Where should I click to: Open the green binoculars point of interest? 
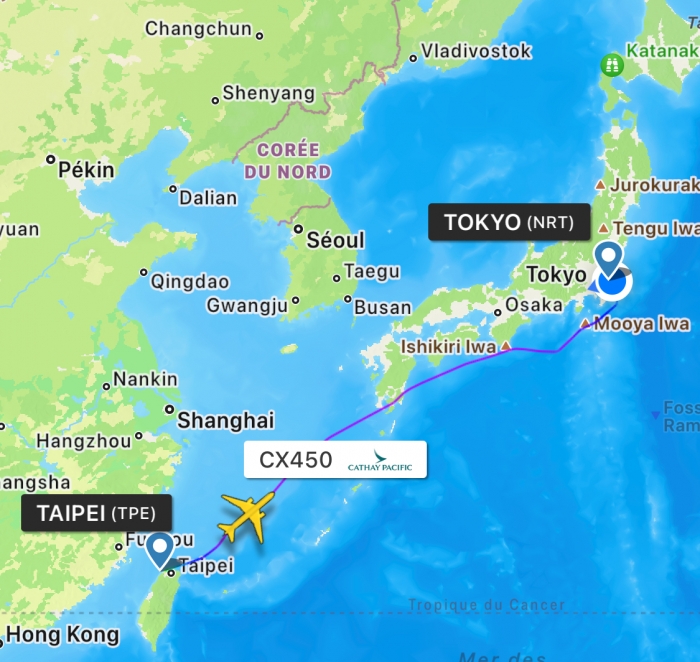(610, 66)
